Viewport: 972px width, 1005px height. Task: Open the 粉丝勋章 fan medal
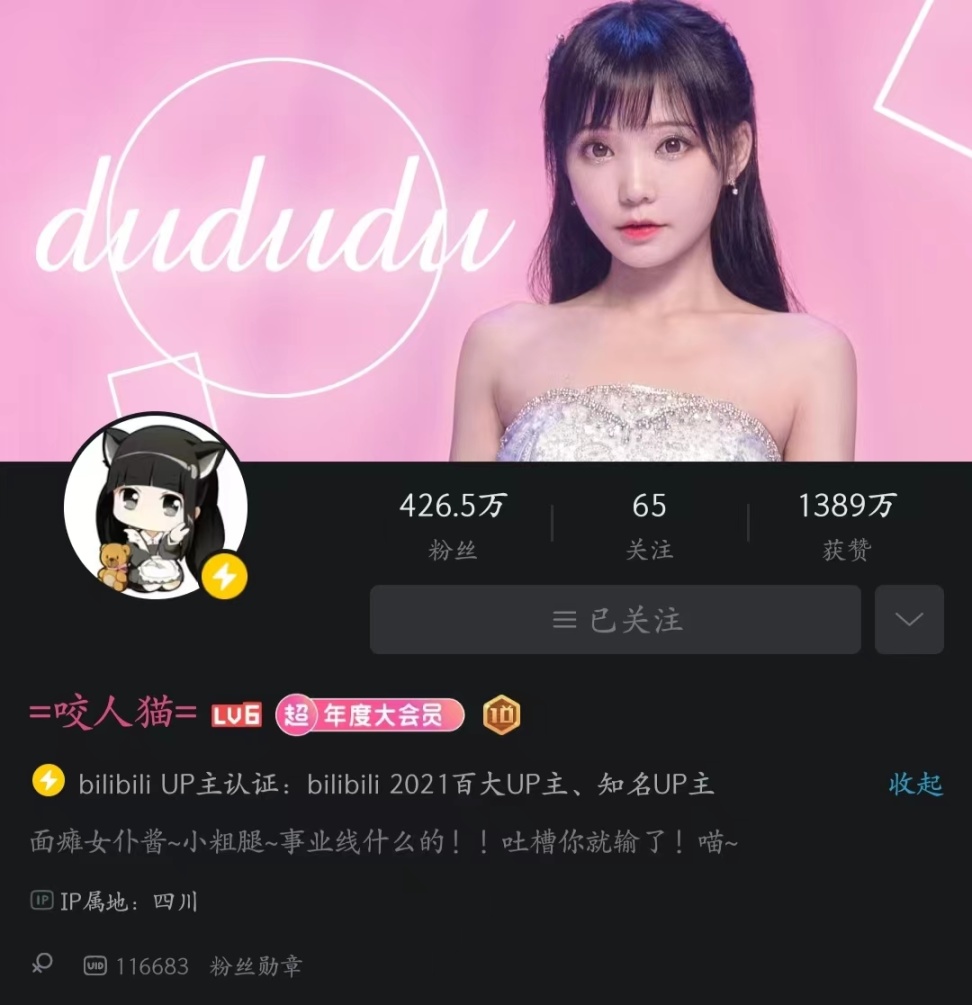tap(256, 966)
